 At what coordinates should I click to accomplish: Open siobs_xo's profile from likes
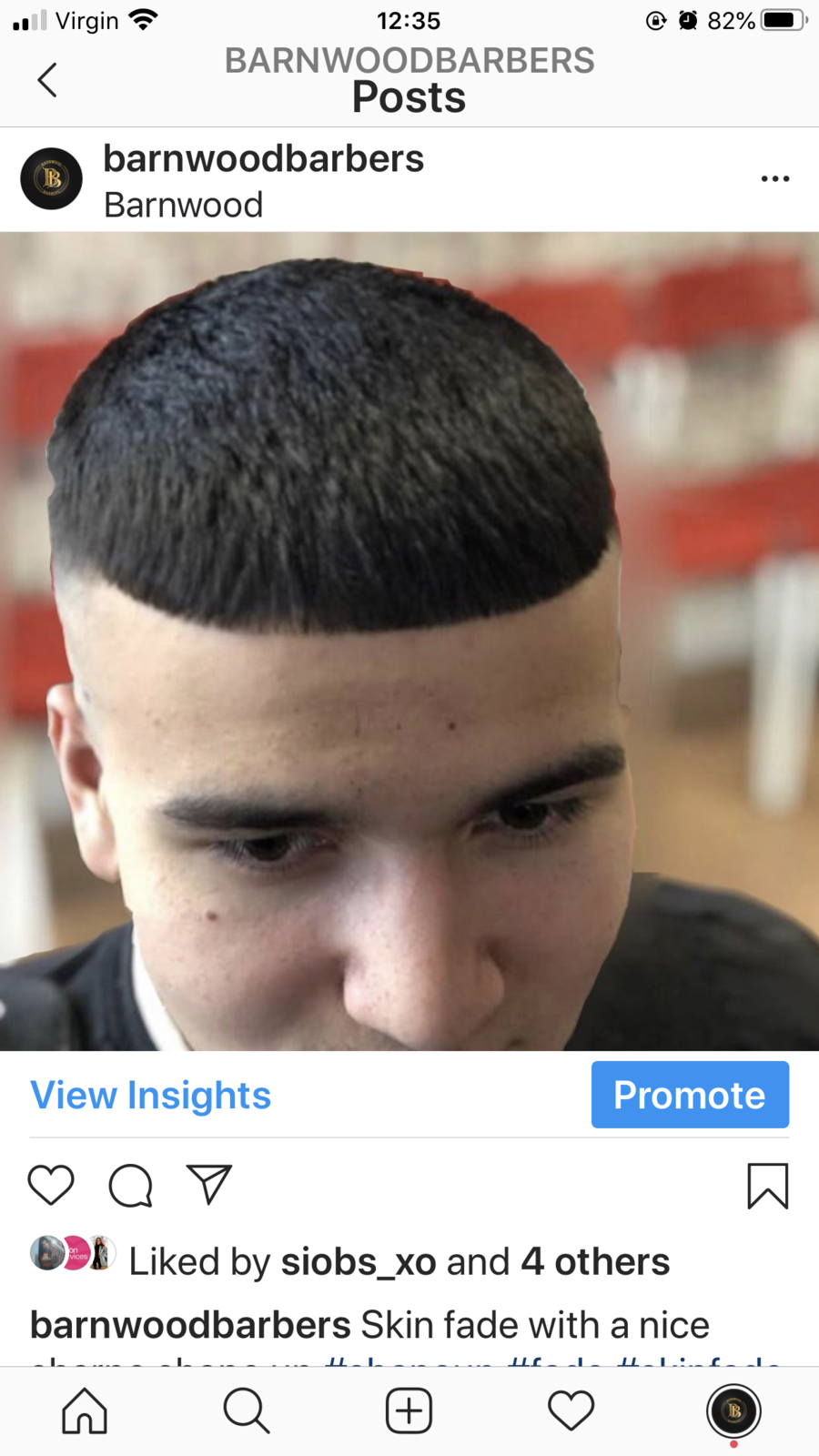(359, 1262)
